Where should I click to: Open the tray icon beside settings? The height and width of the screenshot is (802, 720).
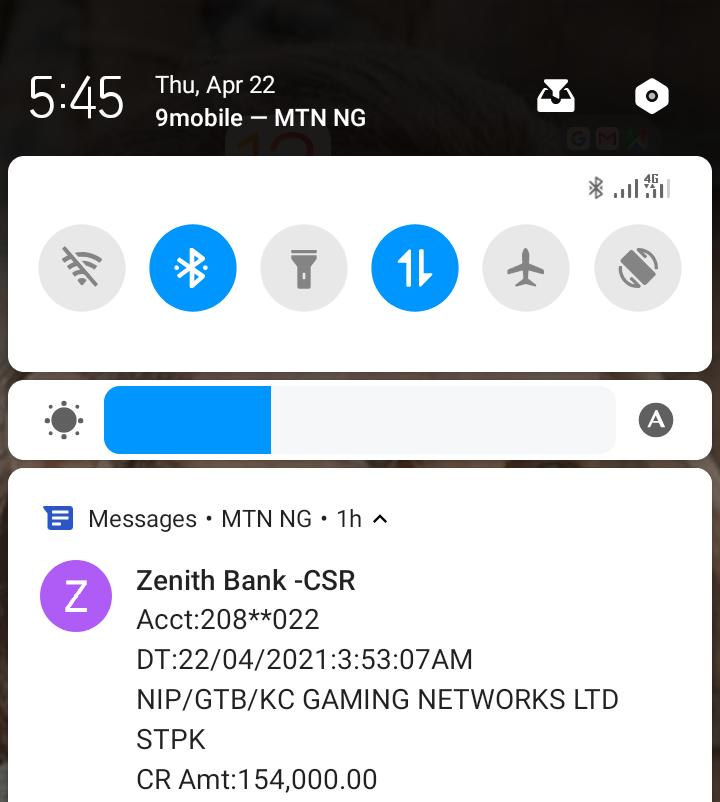click(556, 97)
